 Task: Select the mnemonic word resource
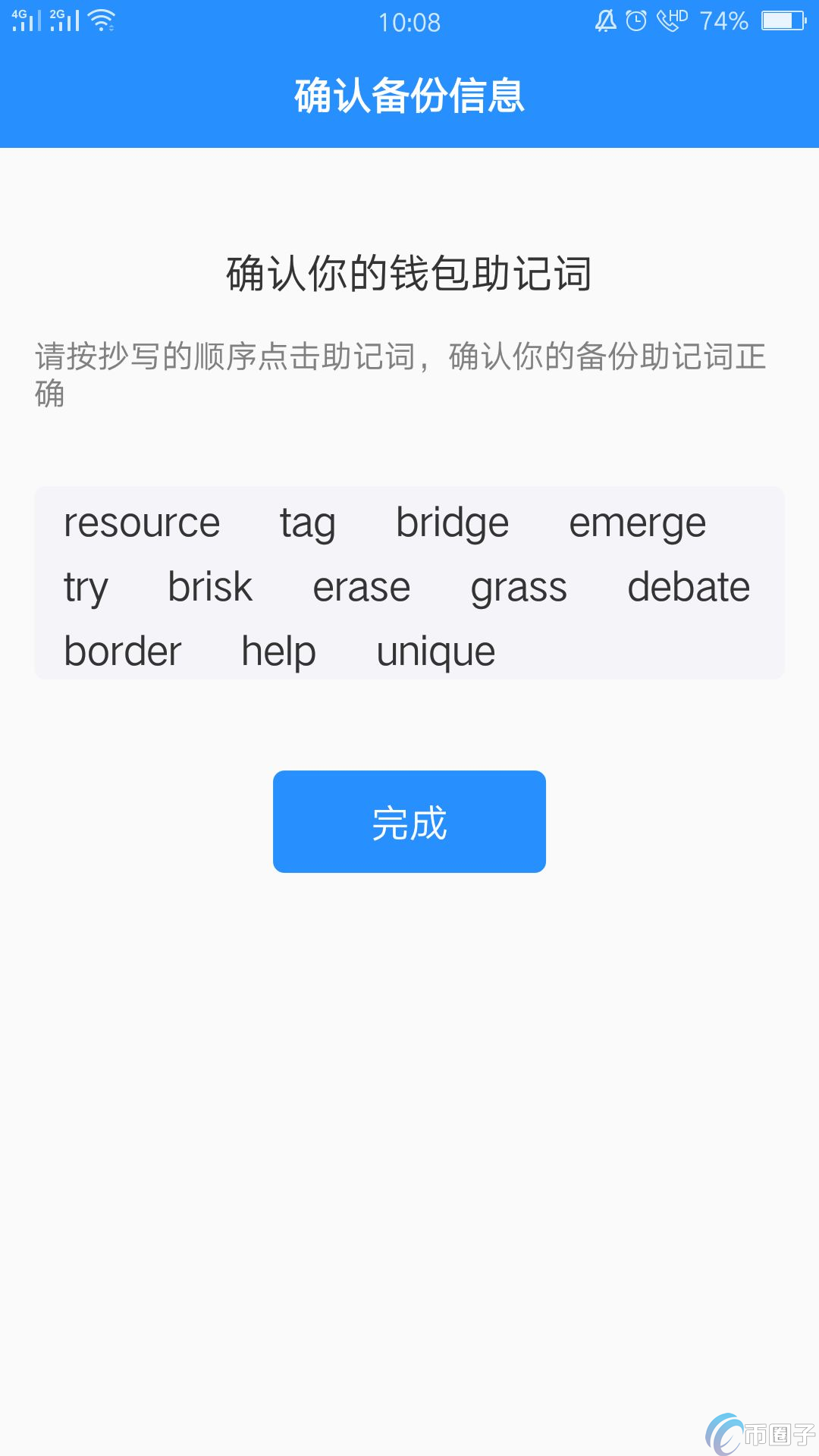pos(141,522)
